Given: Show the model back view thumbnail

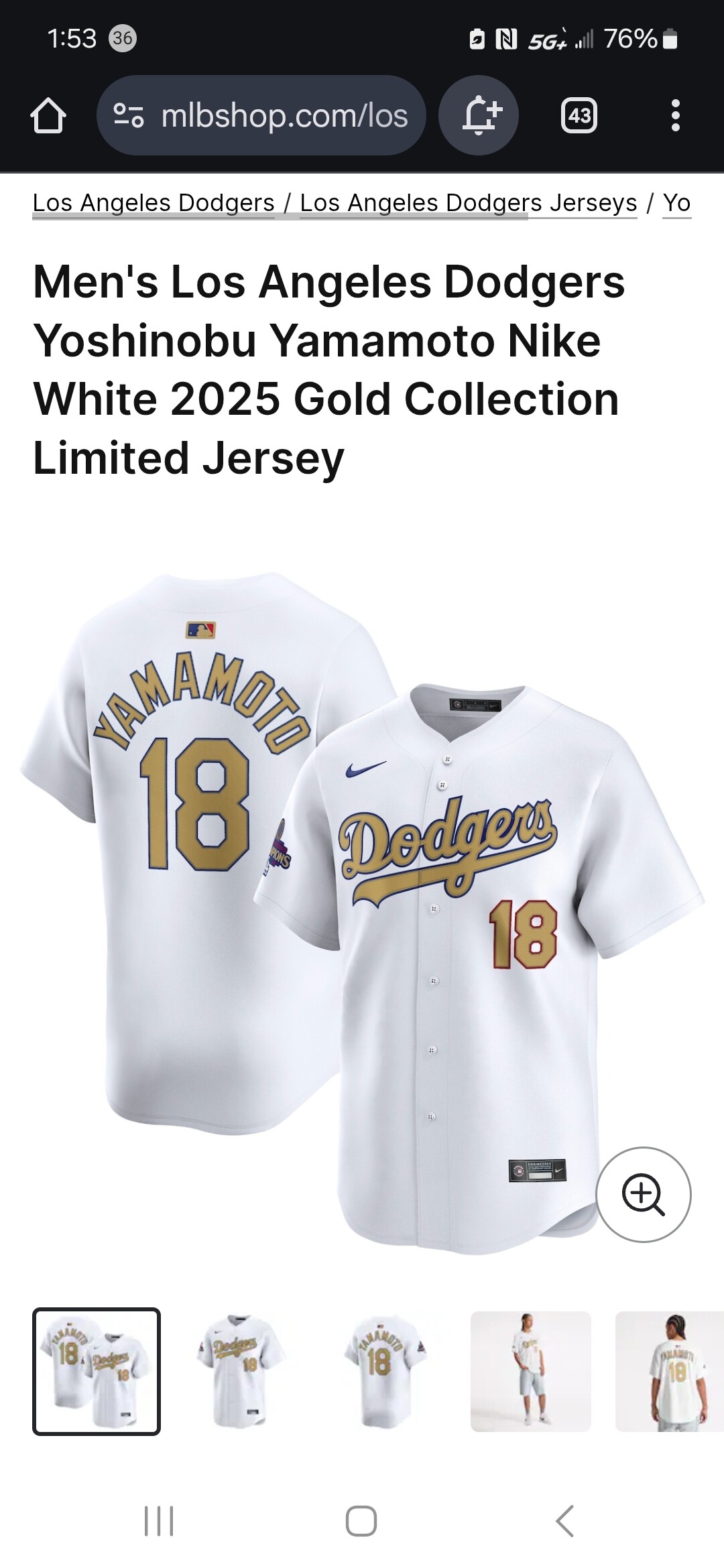Looking at the screenshot, I should (670, 1371).
